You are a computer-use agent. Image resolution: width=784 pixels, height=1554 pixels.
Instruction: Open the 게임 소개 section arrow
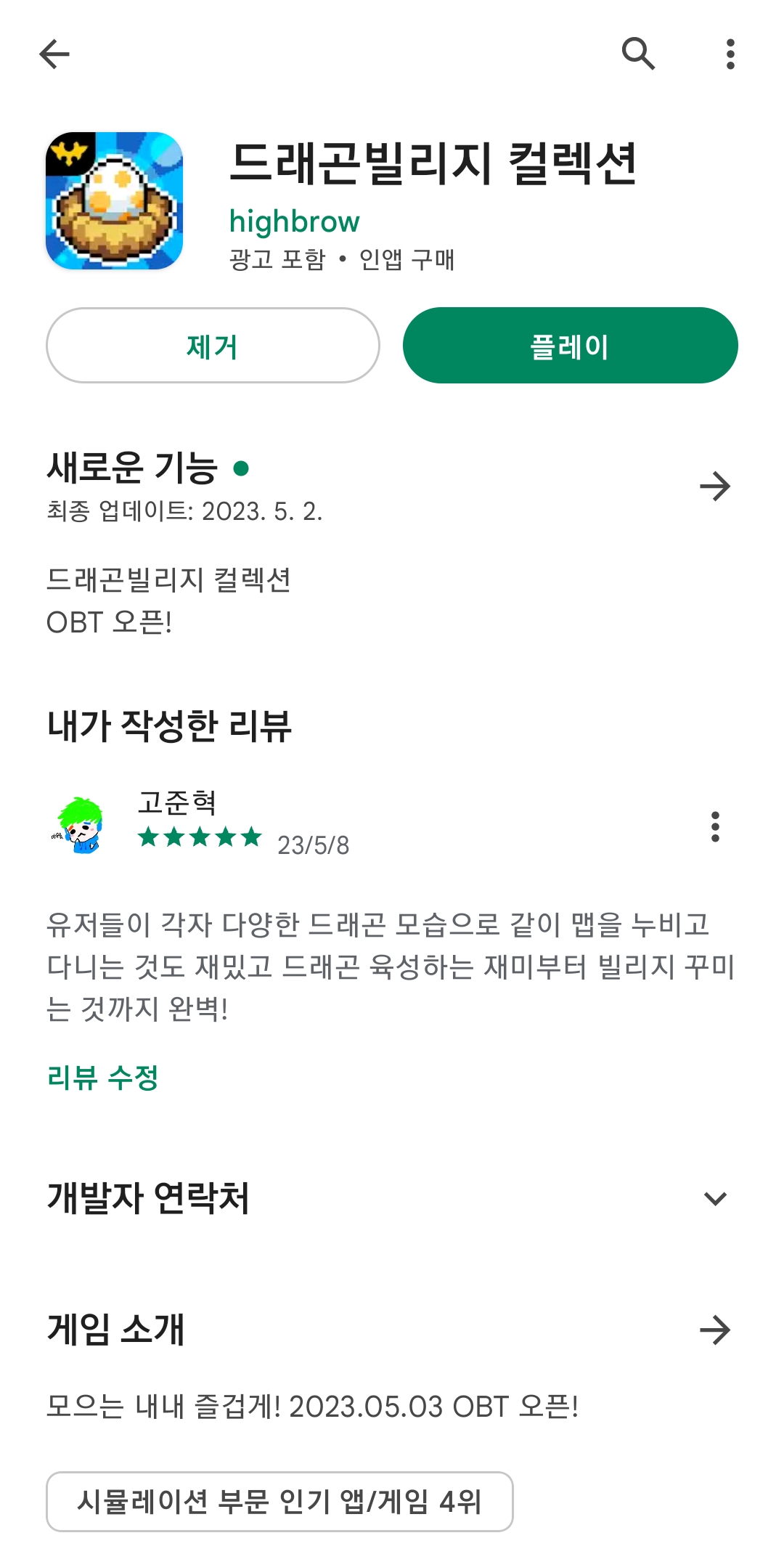(715, 1330)
